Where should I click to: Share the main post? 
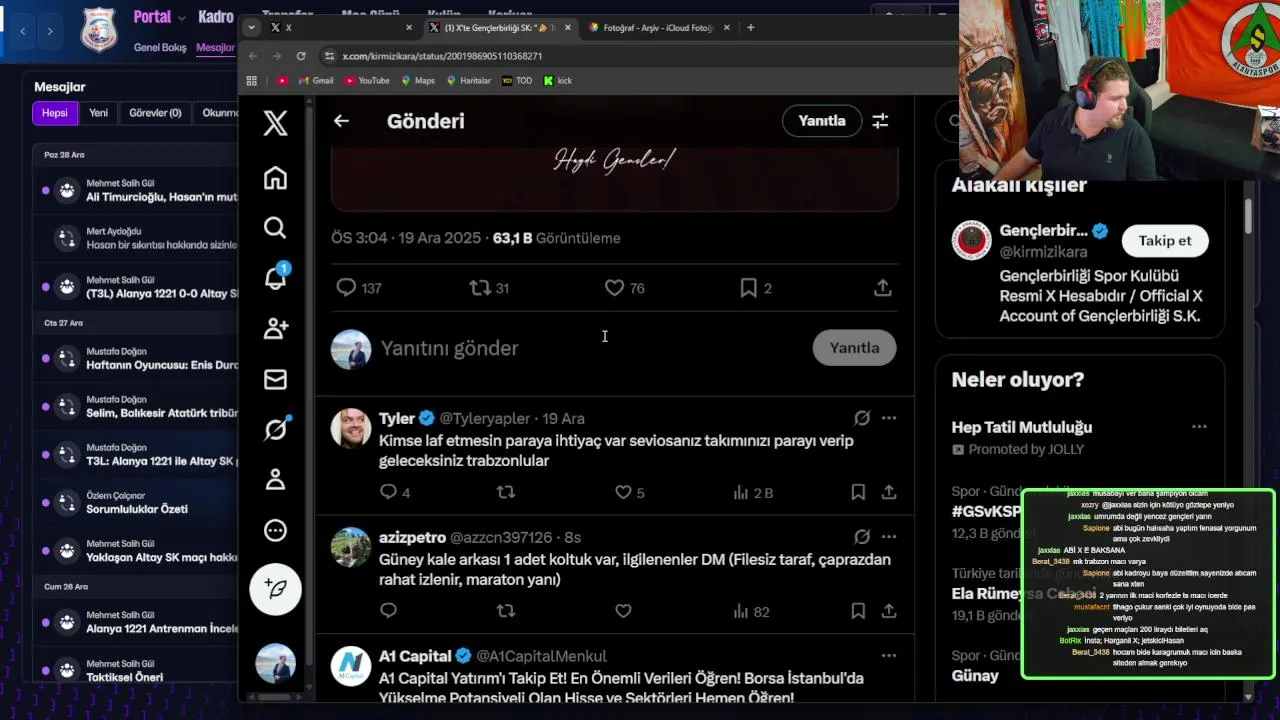(882, 288)
